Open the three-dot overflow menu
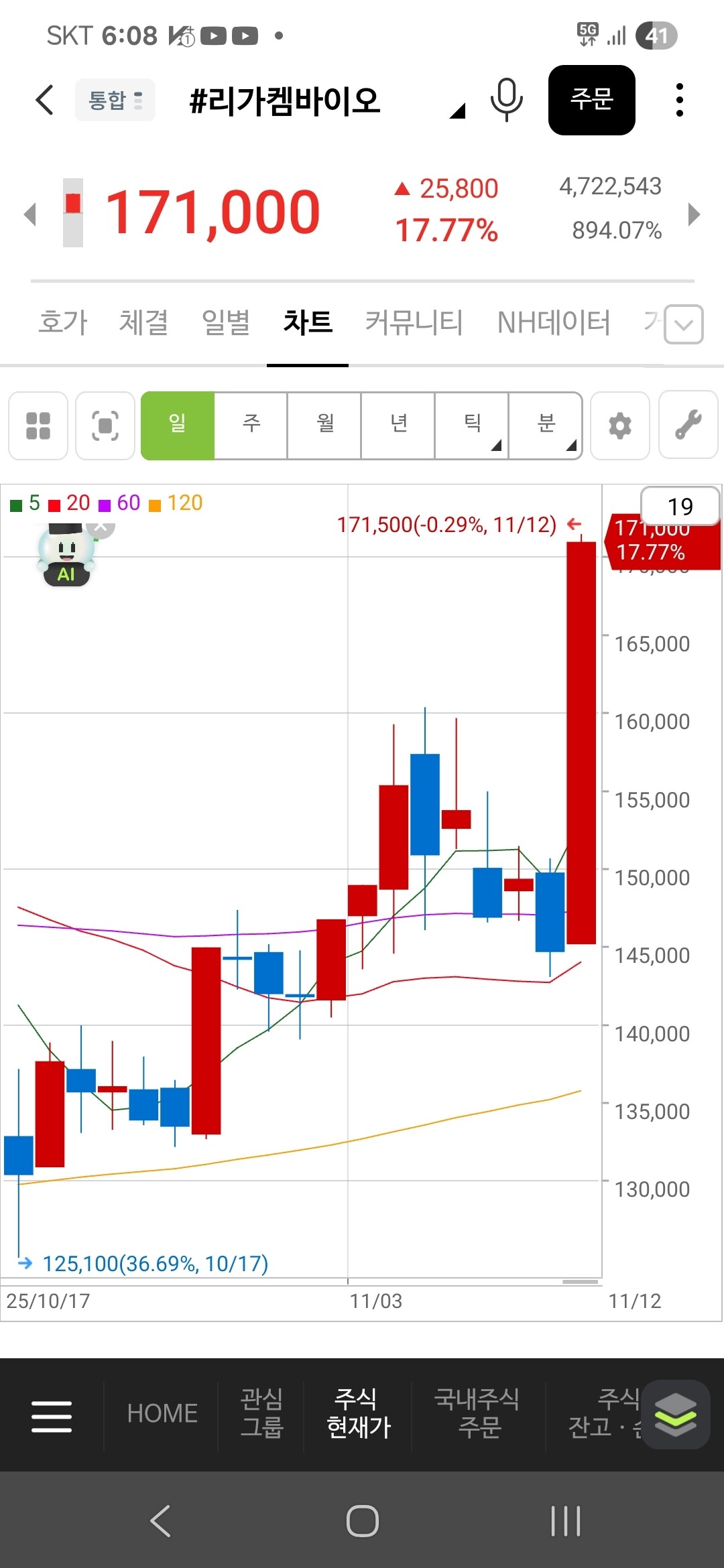The image size is (724, 1568). tap(680, 101)
